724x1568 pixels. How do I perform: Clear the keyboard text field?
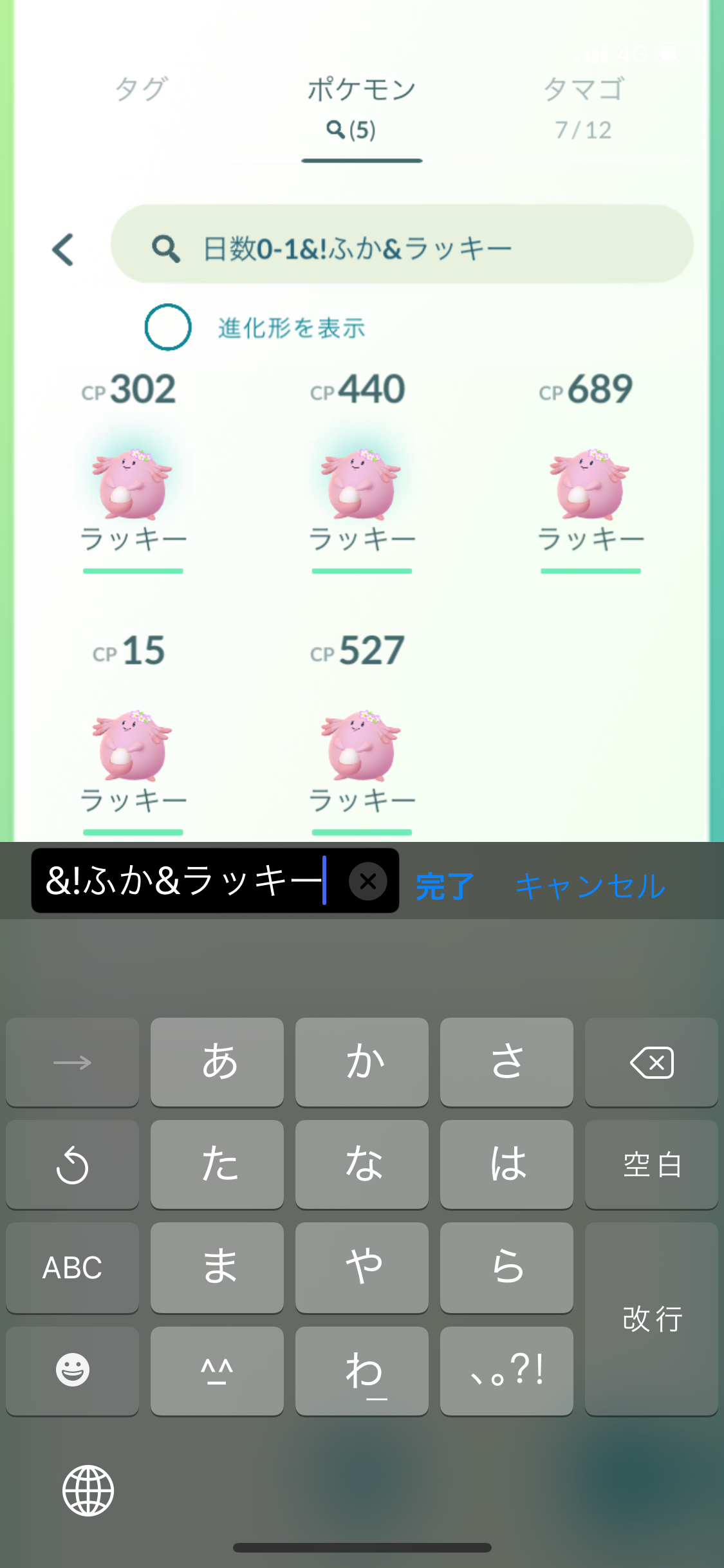[x=368, y=881]
